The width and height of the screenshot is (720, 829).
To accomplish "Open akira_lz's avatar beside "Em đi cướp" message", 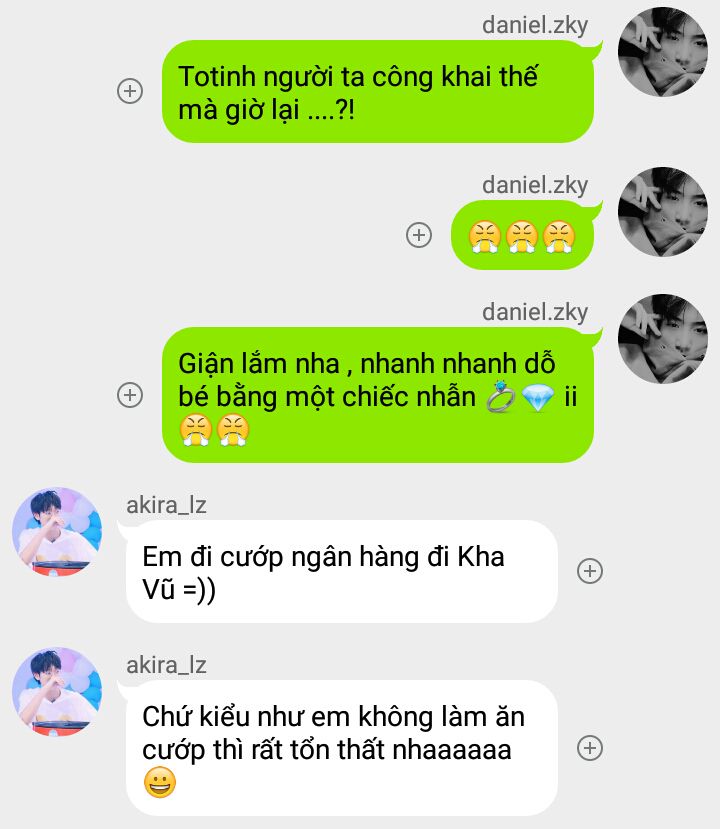I will (57, 532).
